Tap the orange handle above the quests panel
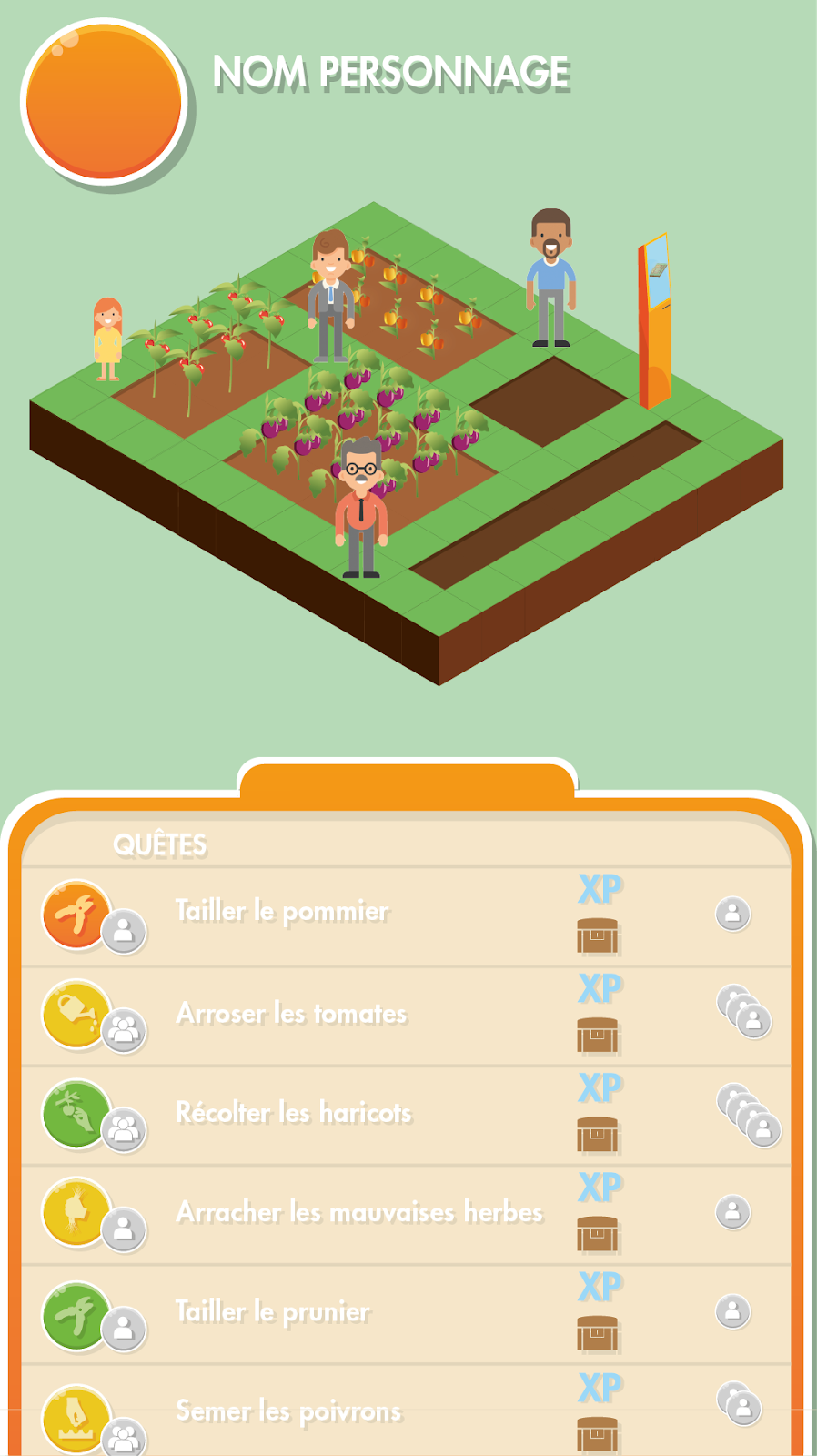 pos(408,783)
